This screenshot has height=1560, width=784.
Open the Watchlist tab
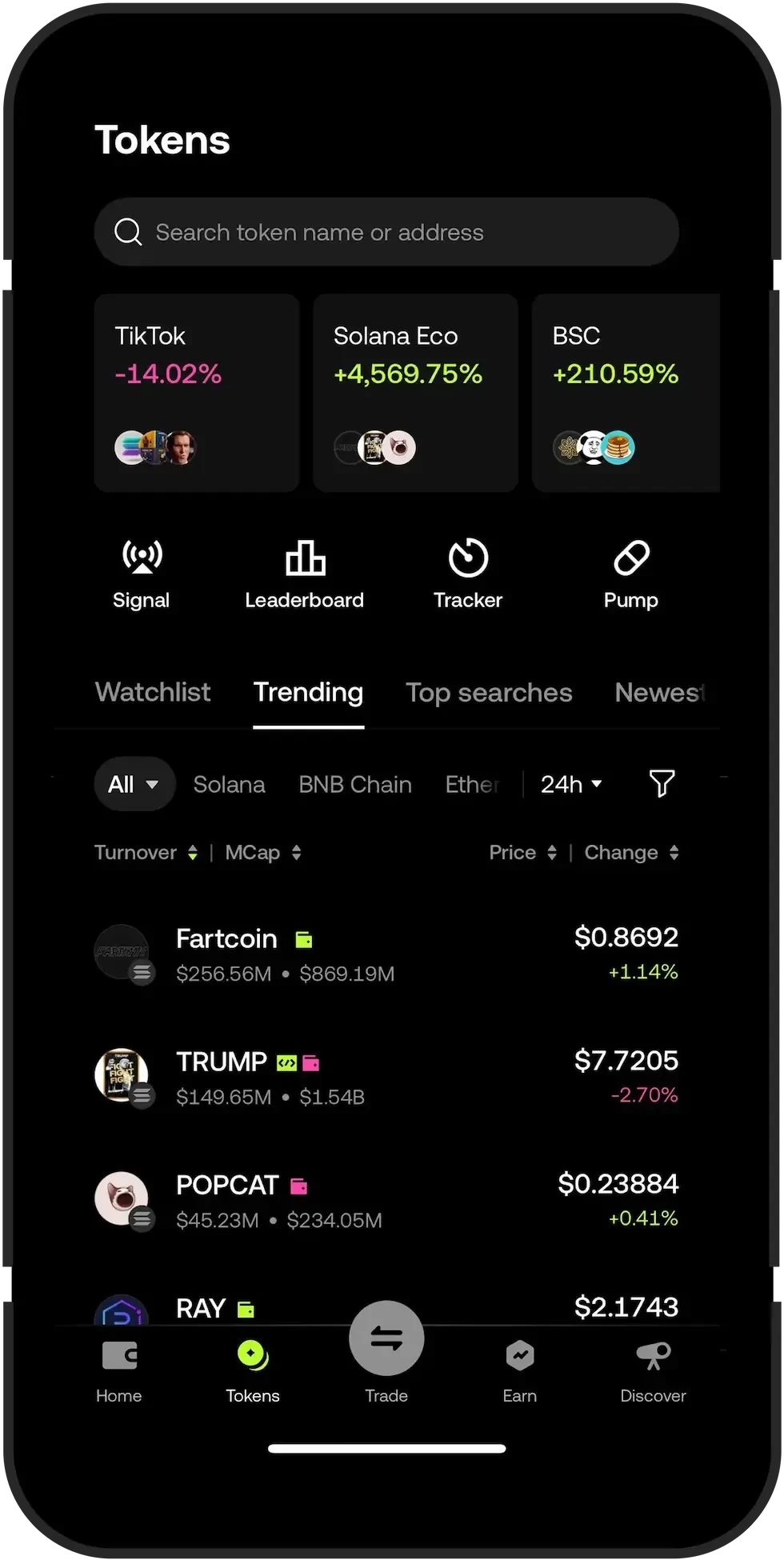click(x=152, y=692)
